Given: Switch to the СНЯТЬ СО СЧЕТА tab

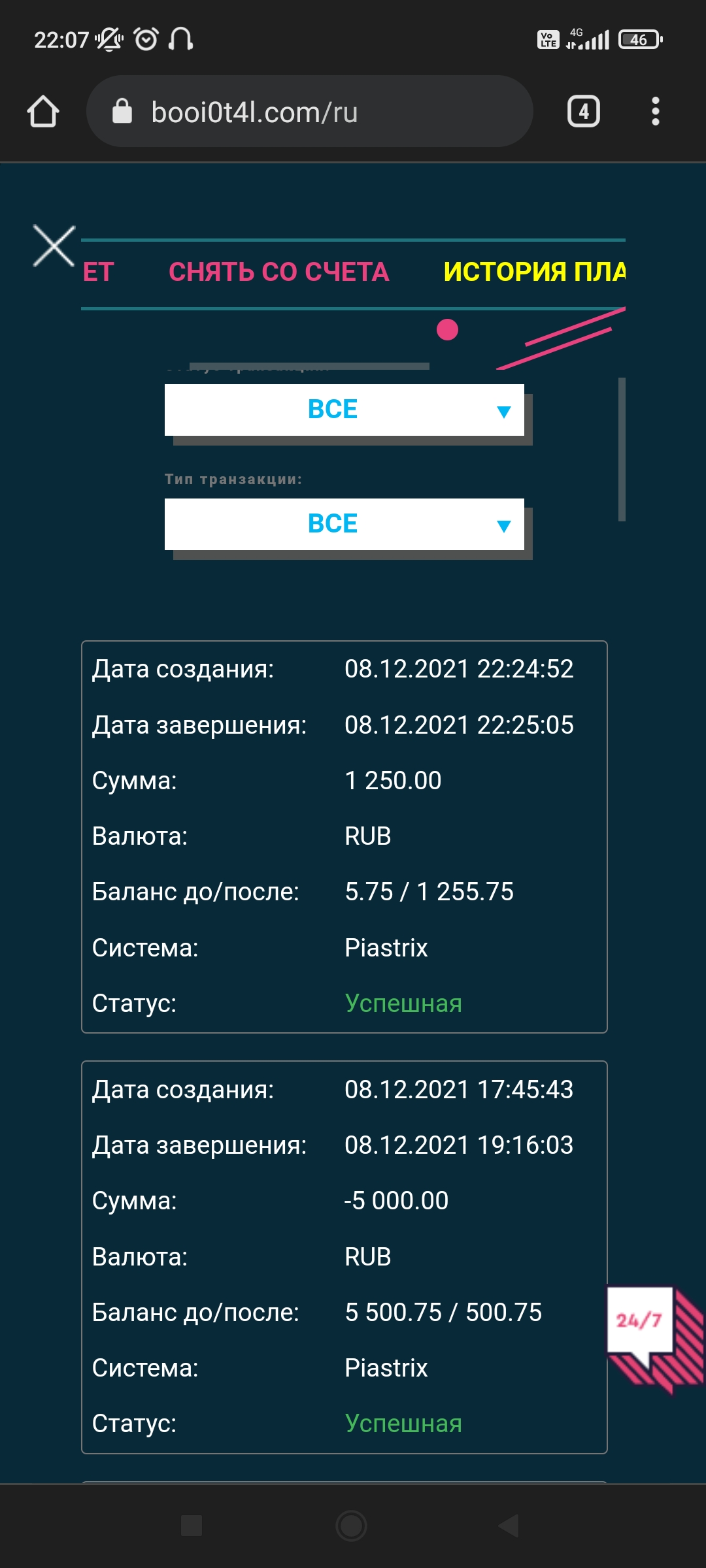Looking at the screenshot, I should coord(279,272).
